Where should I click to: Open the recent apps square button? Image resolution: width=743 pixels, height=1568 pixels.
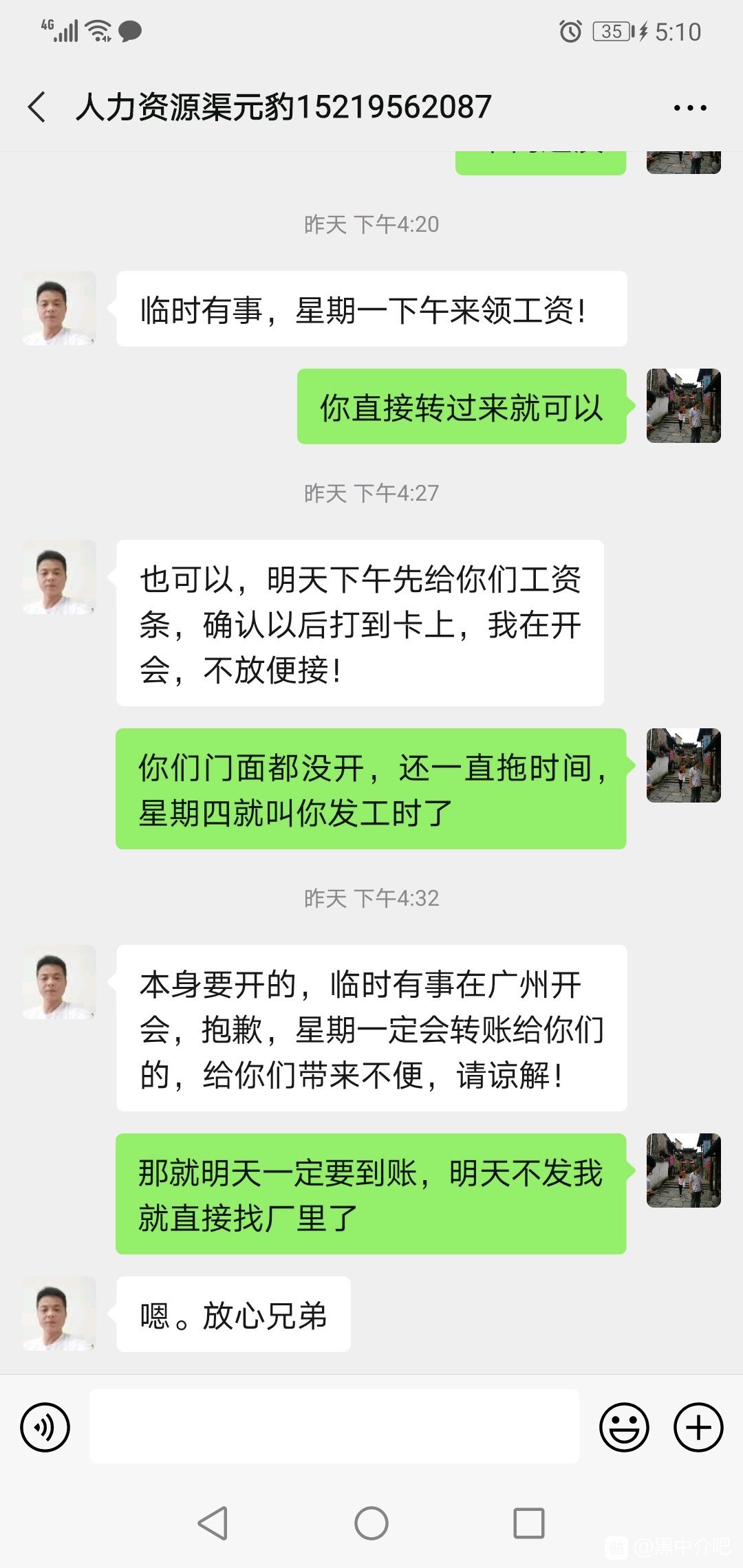pos(529,1523)
